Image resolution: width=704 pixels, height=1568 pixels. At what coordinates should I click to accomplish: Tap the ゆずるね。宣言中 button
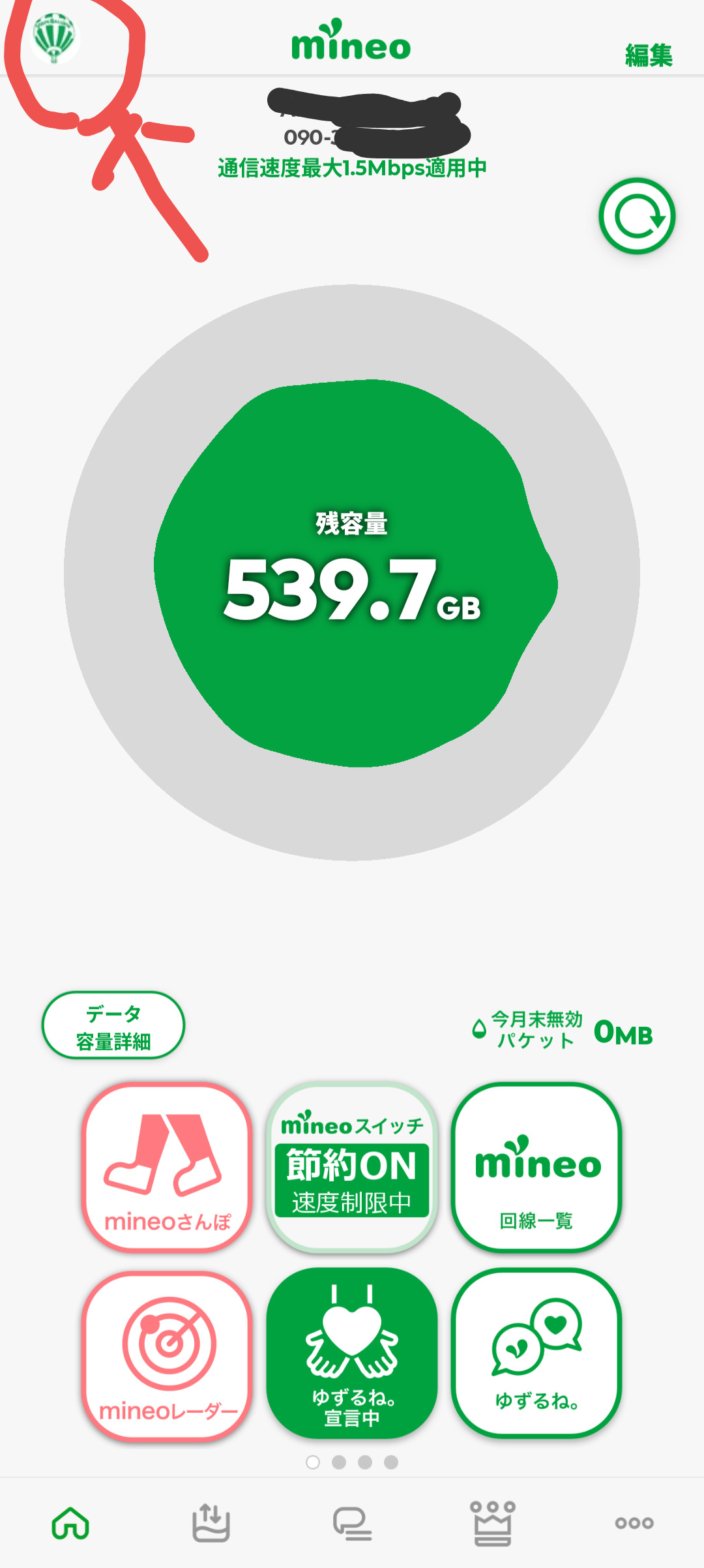[x=352, y=1355]
